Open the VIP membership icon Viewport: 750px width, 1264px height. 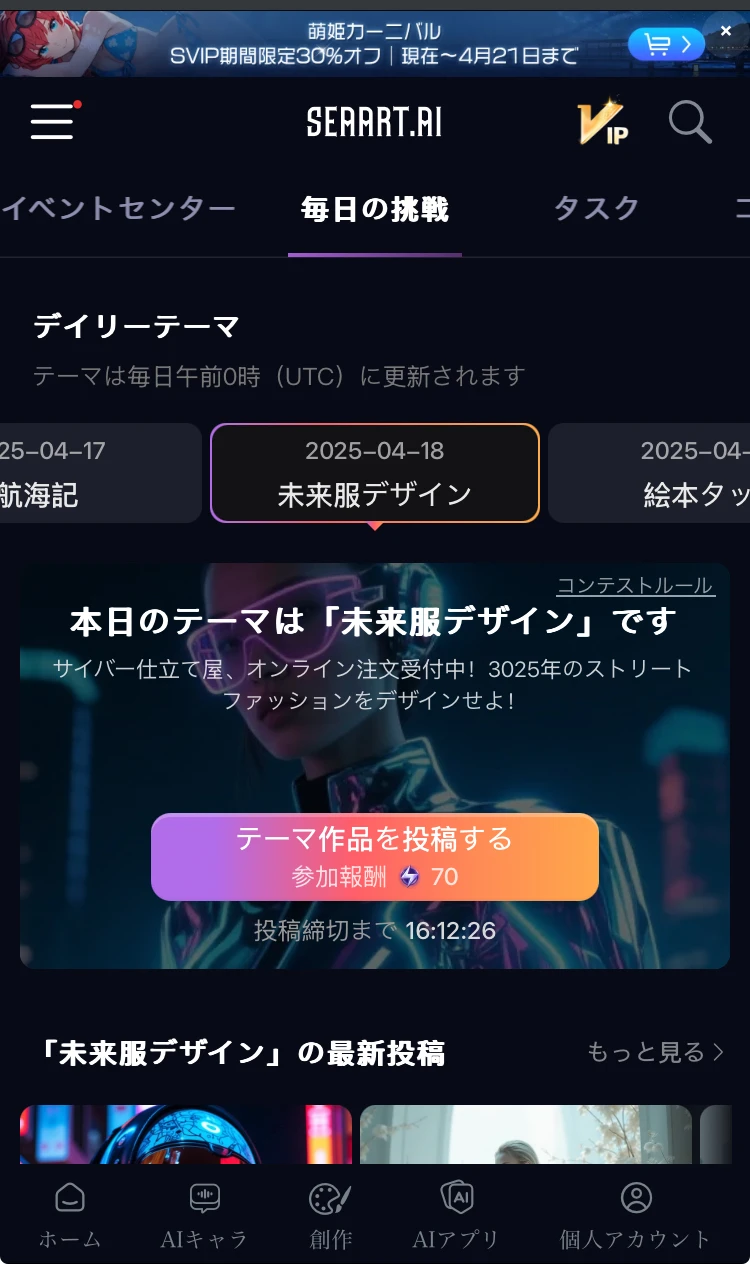601,122
